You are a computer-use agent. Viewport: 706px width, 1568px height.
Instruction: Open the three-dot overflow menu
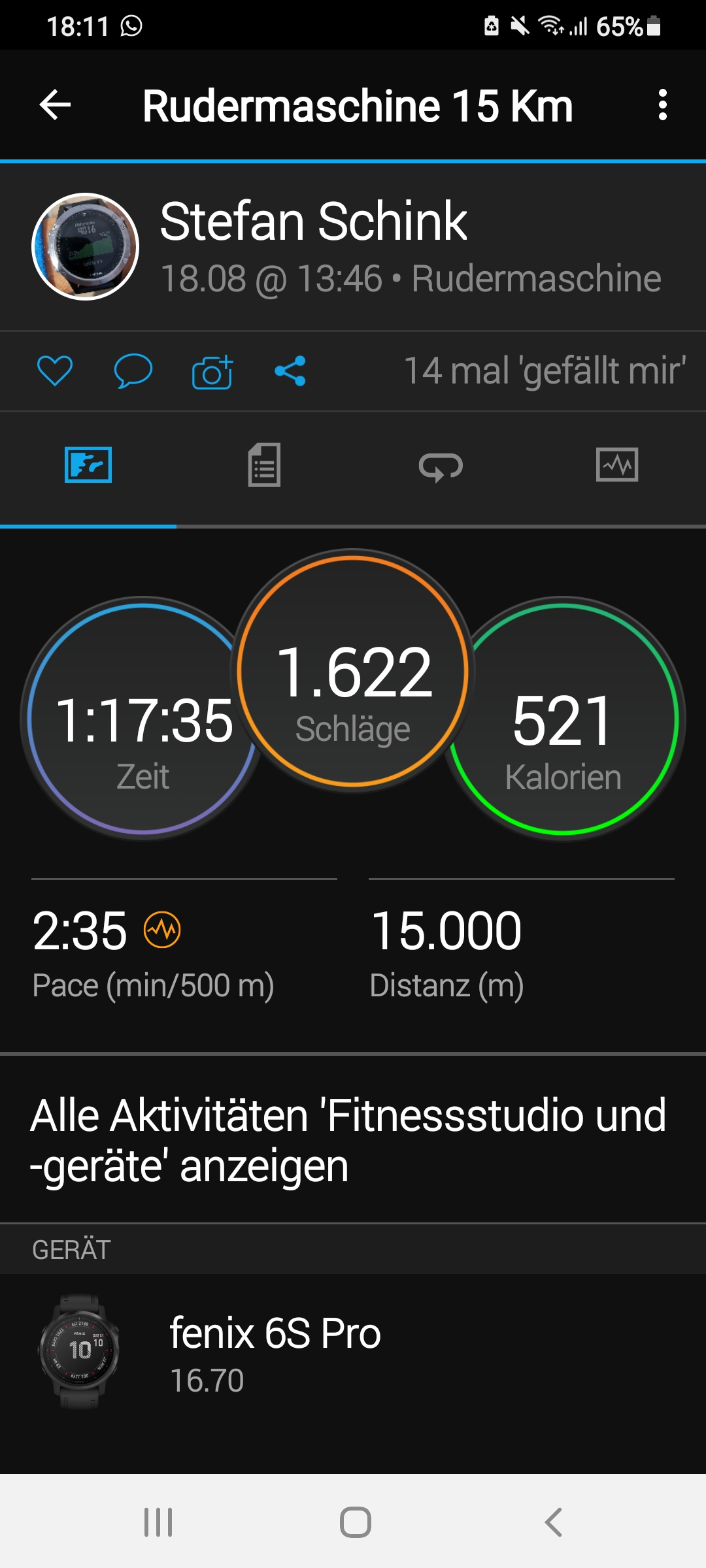pos(662,105)
